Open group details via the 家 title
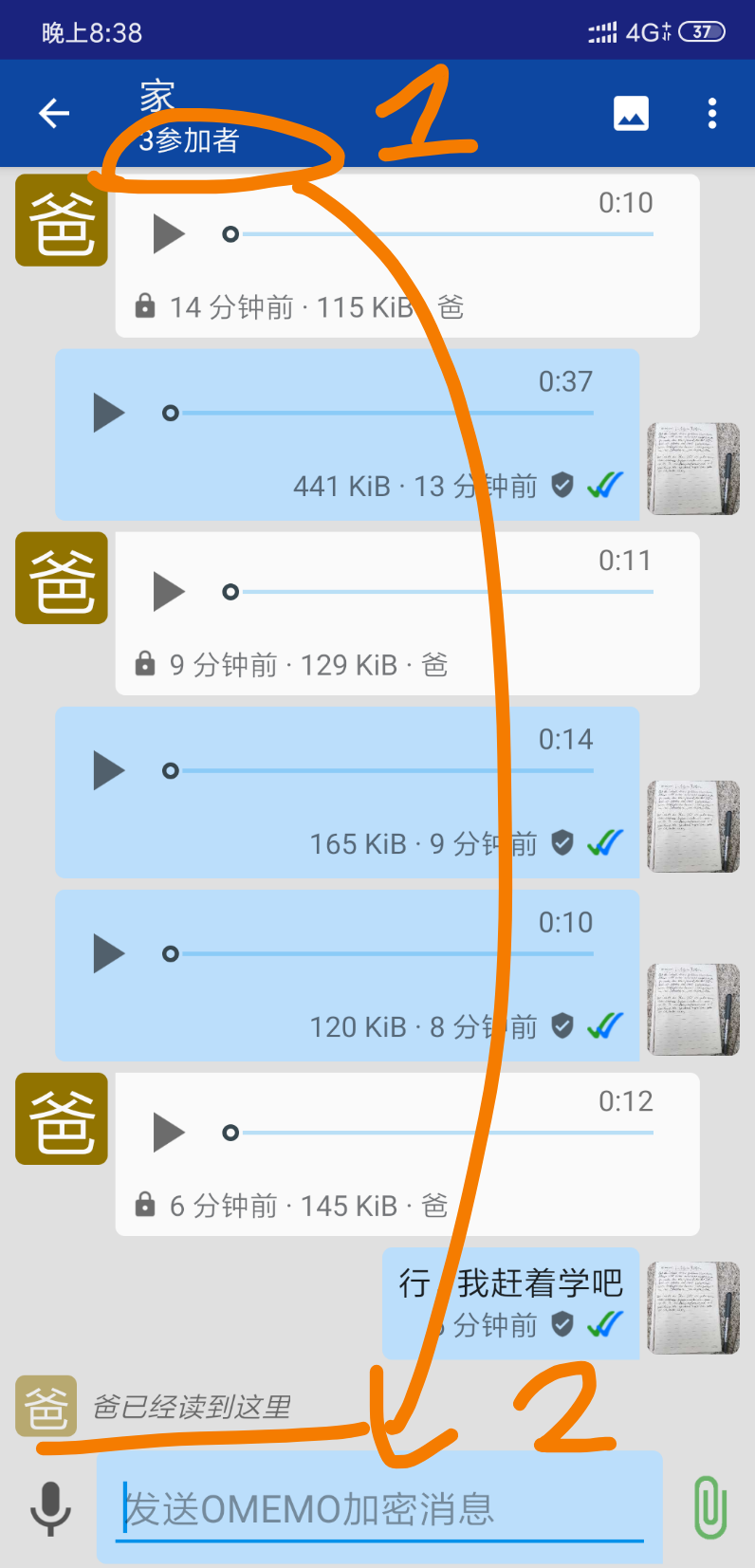 158,97
